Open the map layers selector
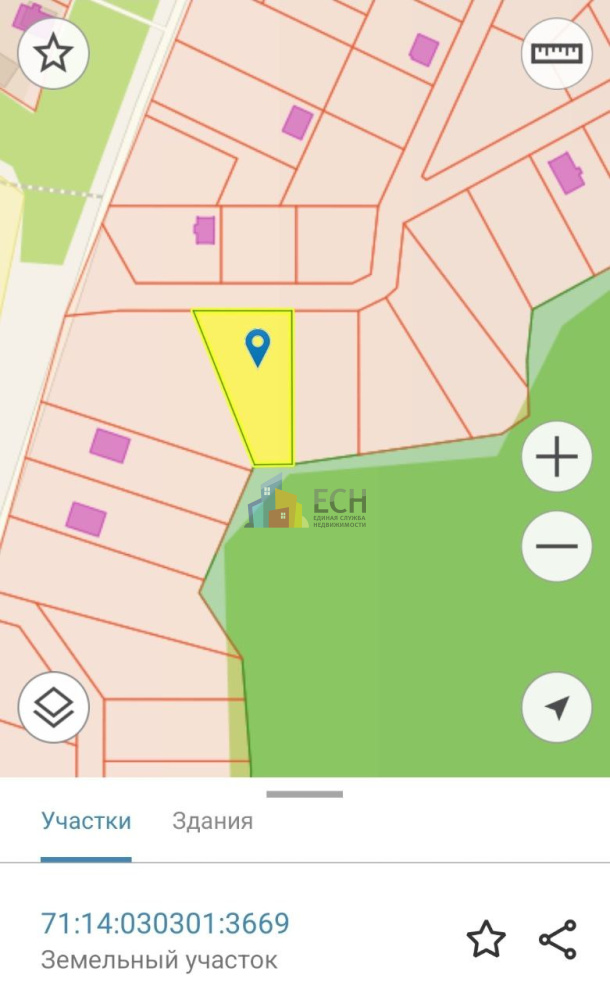The image size is (610, 1000). coord(54,708)
